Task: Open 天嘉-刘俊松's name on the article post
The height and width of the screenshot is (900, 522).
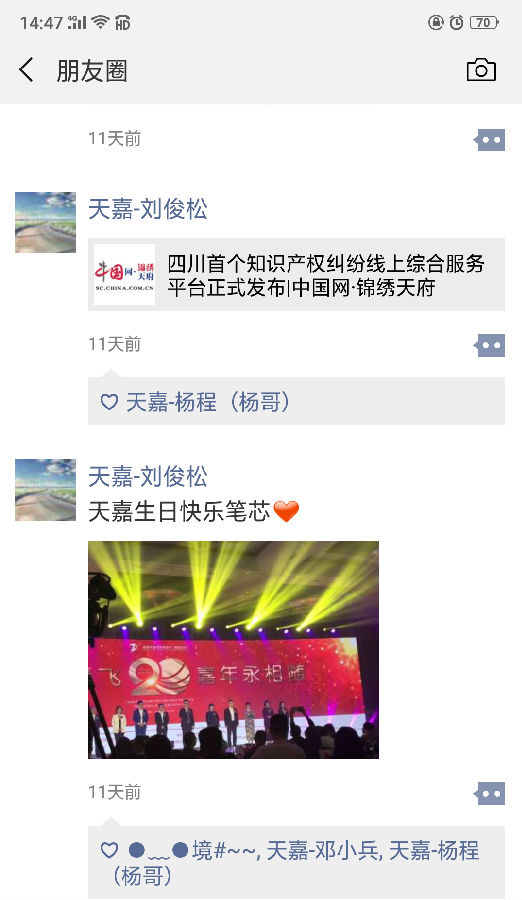Action: (x=148, y=209)
